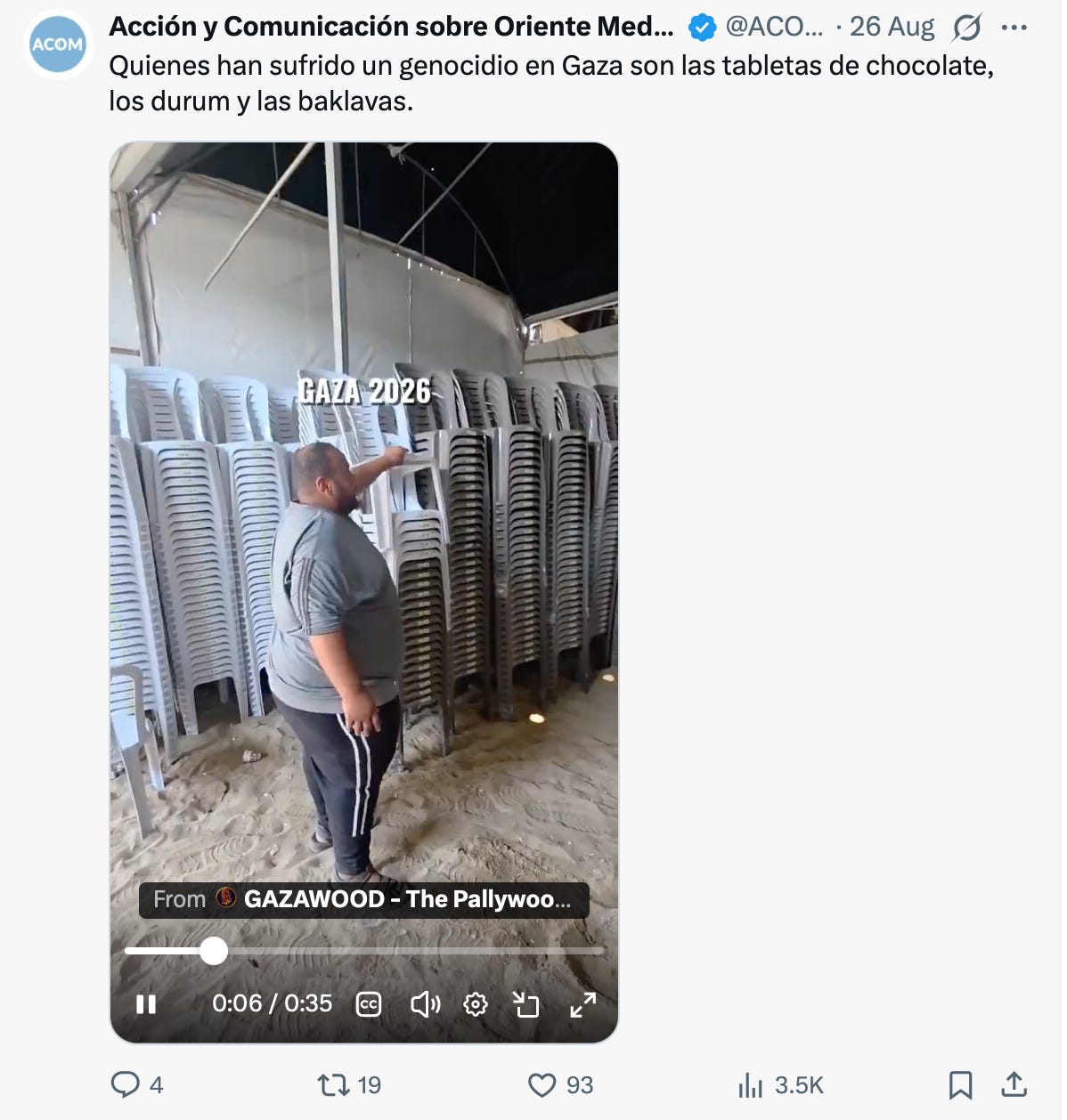This screenshot has height=1120, width=1067.
Task: Toggle closed captions on the video
Action: pos(369,1004)
